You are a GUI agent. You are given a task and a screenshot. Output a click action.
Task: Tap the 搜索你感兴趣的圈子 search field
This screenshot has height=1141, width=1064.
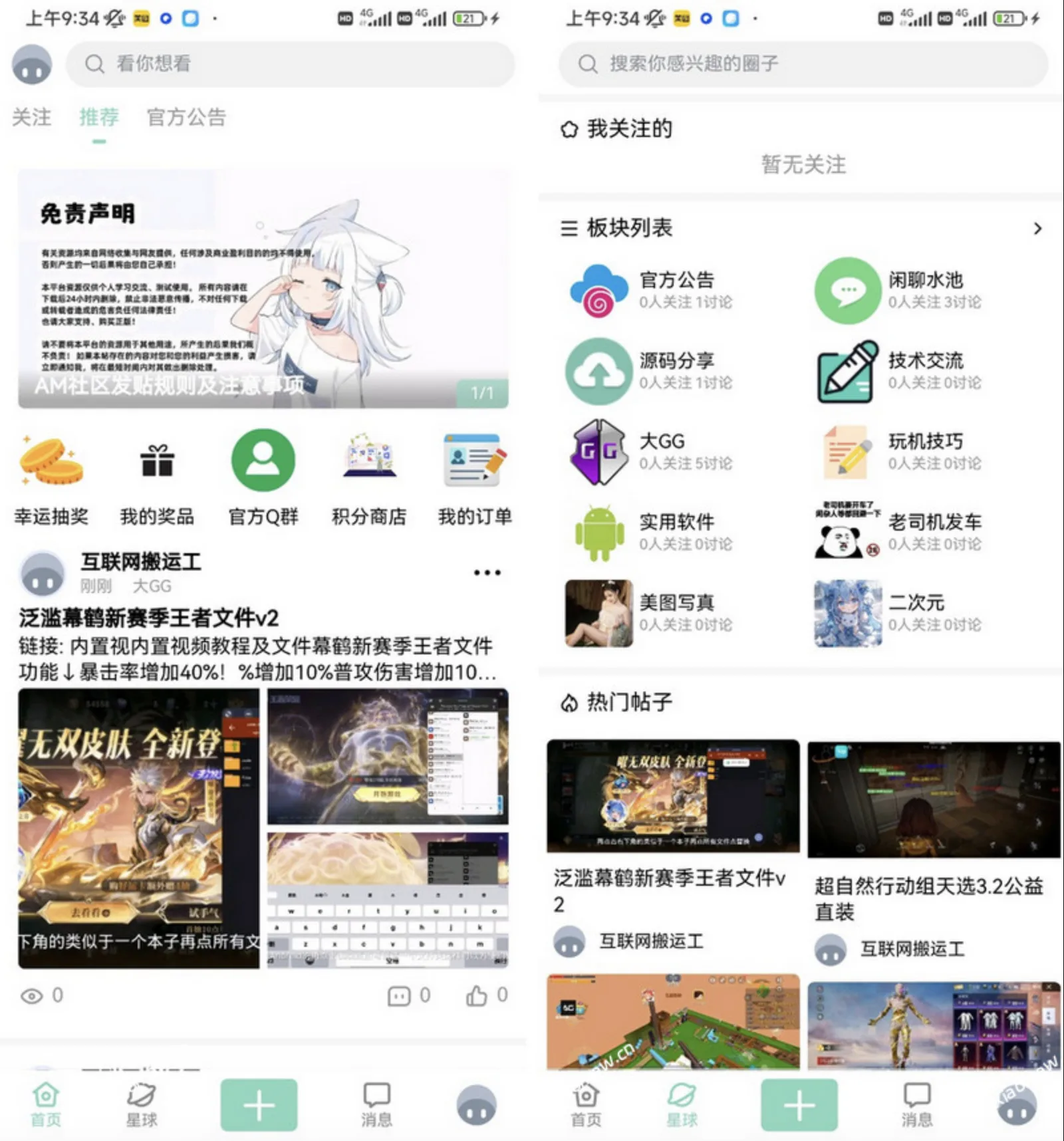pyautogui.click(x=803, y=64)
